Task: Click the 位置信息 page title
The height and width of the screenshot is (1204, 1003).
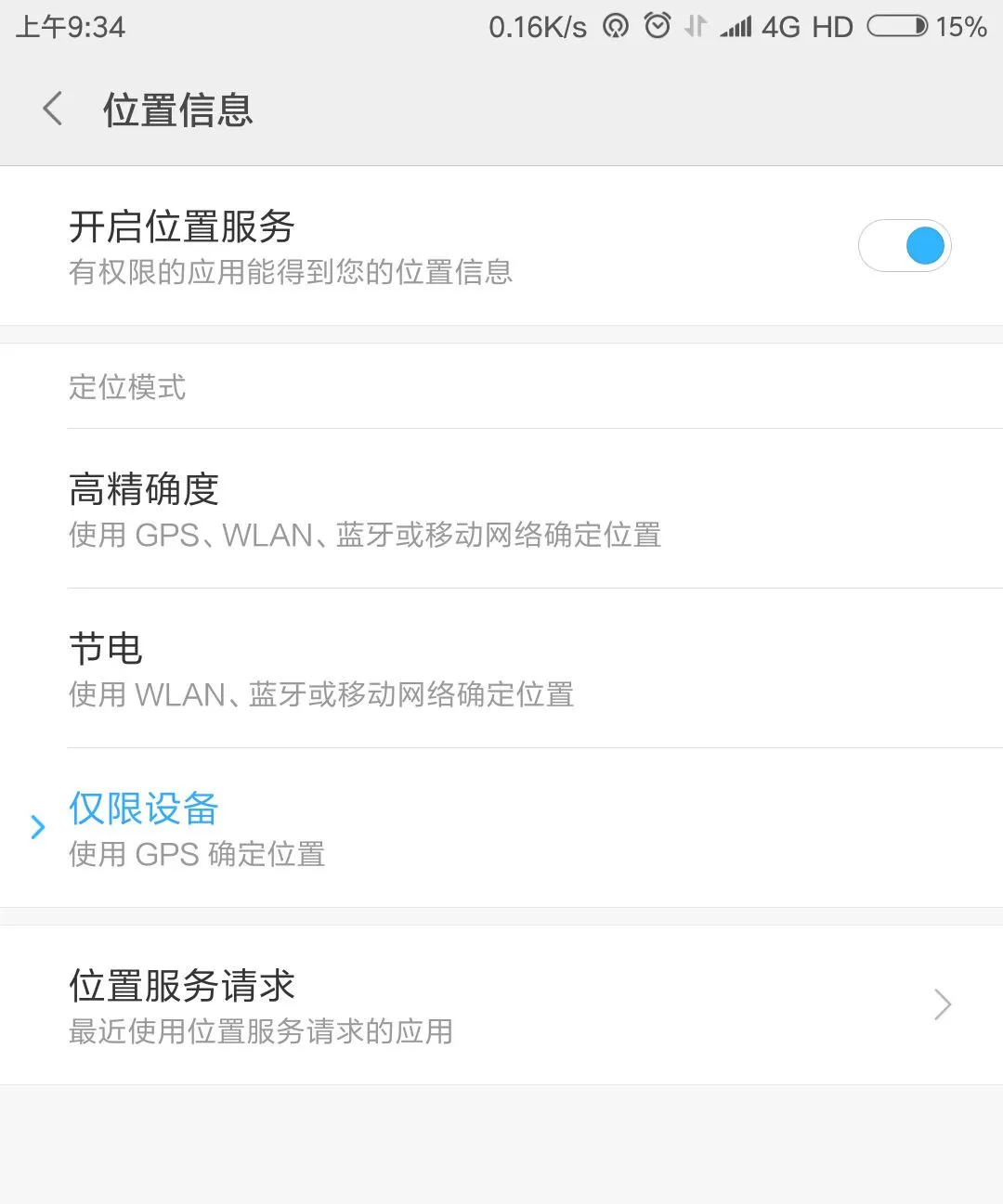Action: tap(176, 109)
